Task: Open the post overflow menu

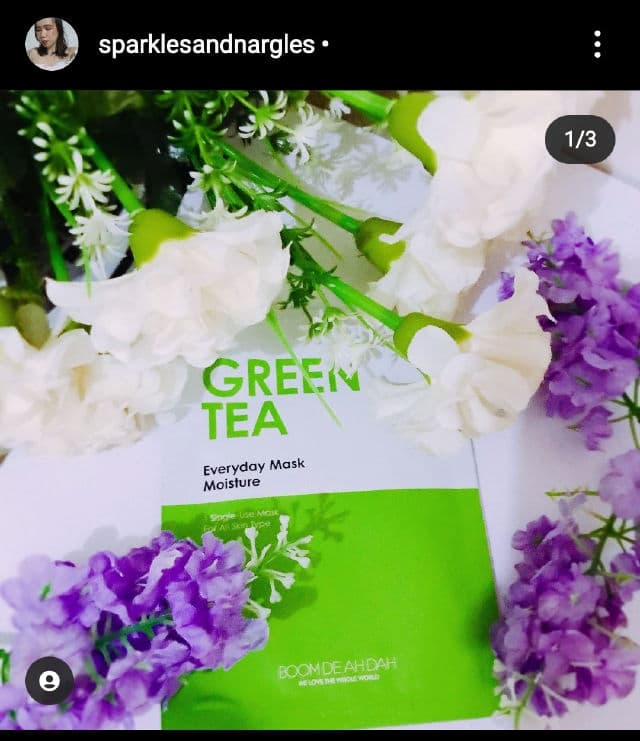Action: 597,45
